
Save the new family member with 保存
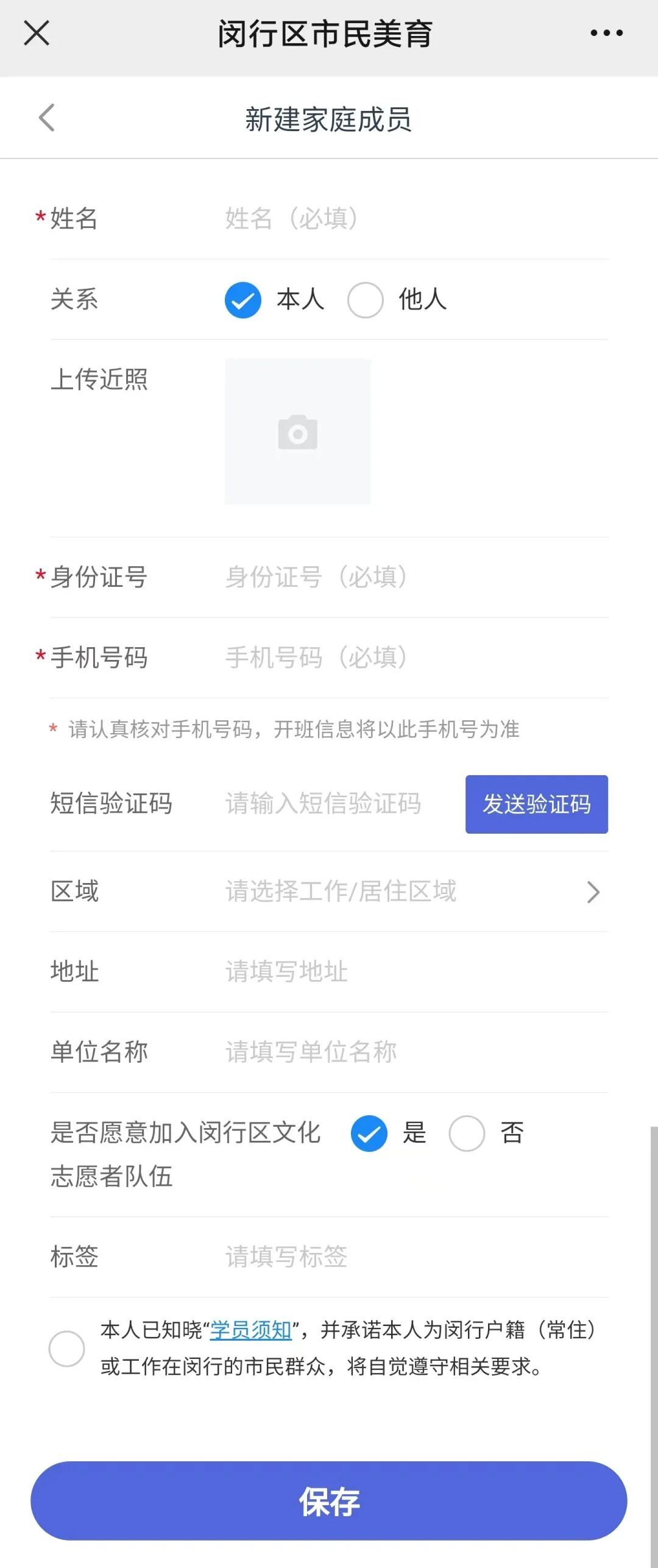pyautogui.click(x=329, y=1501)
